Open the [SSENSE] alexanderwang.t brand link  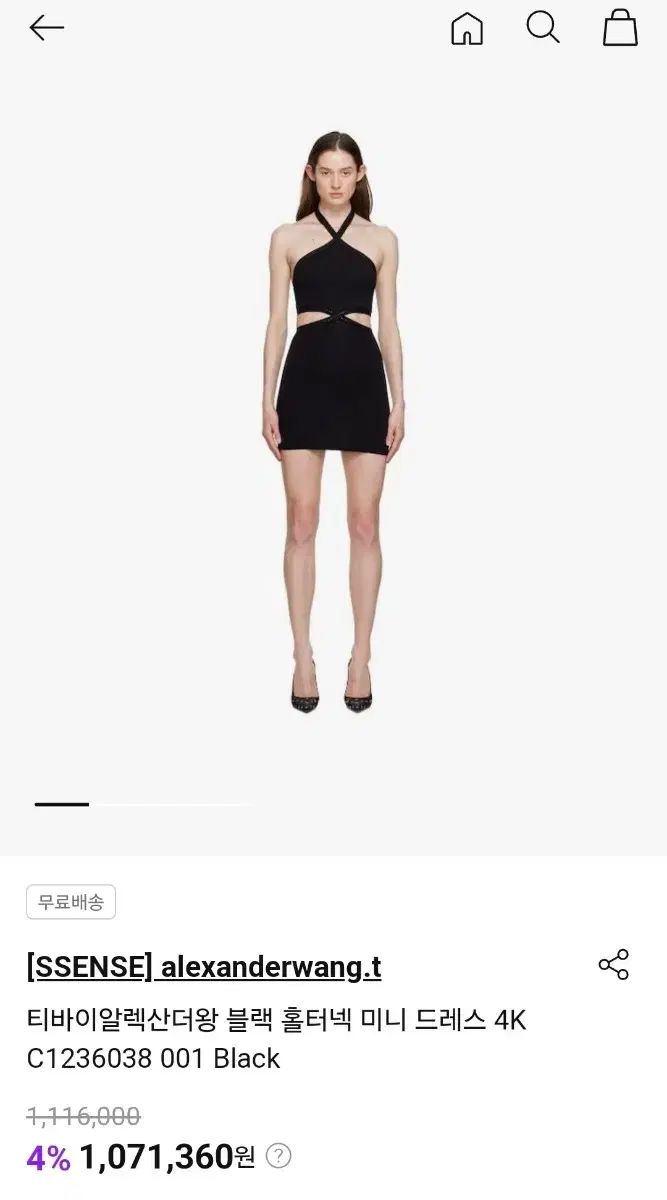click(203, 967)
